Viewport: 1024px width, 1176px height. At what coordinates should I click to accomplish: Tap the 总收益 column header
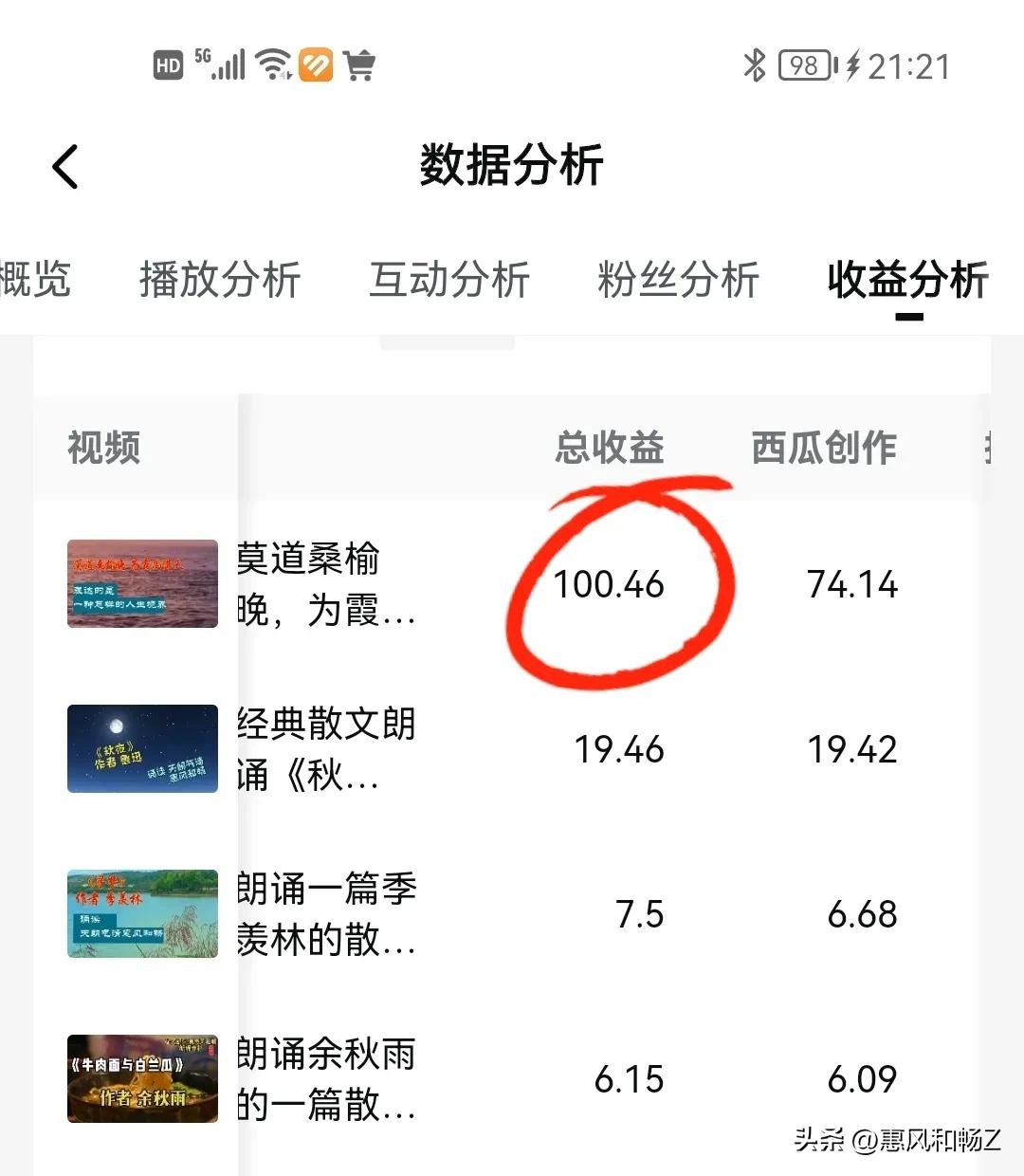point(612,449)
